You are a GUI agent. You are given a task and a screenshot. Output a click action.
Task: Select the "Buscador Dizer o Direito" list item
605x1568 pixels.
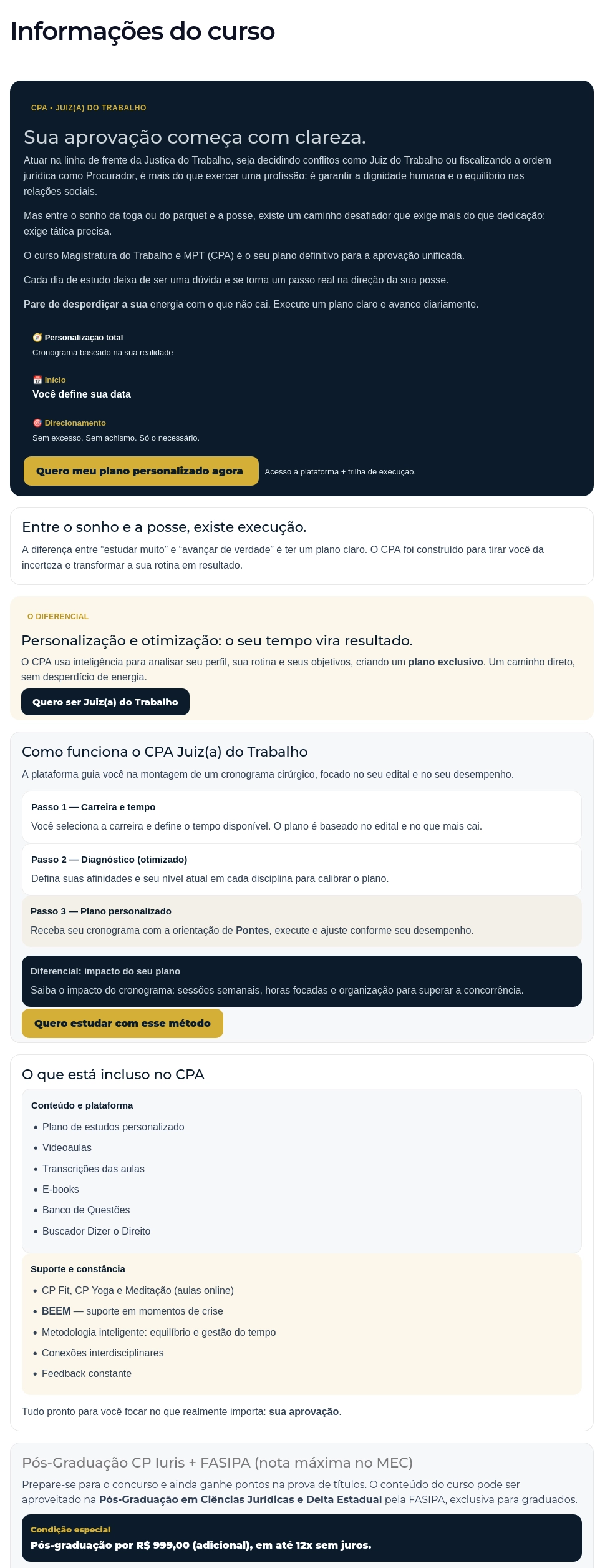tap(97, 1231)
